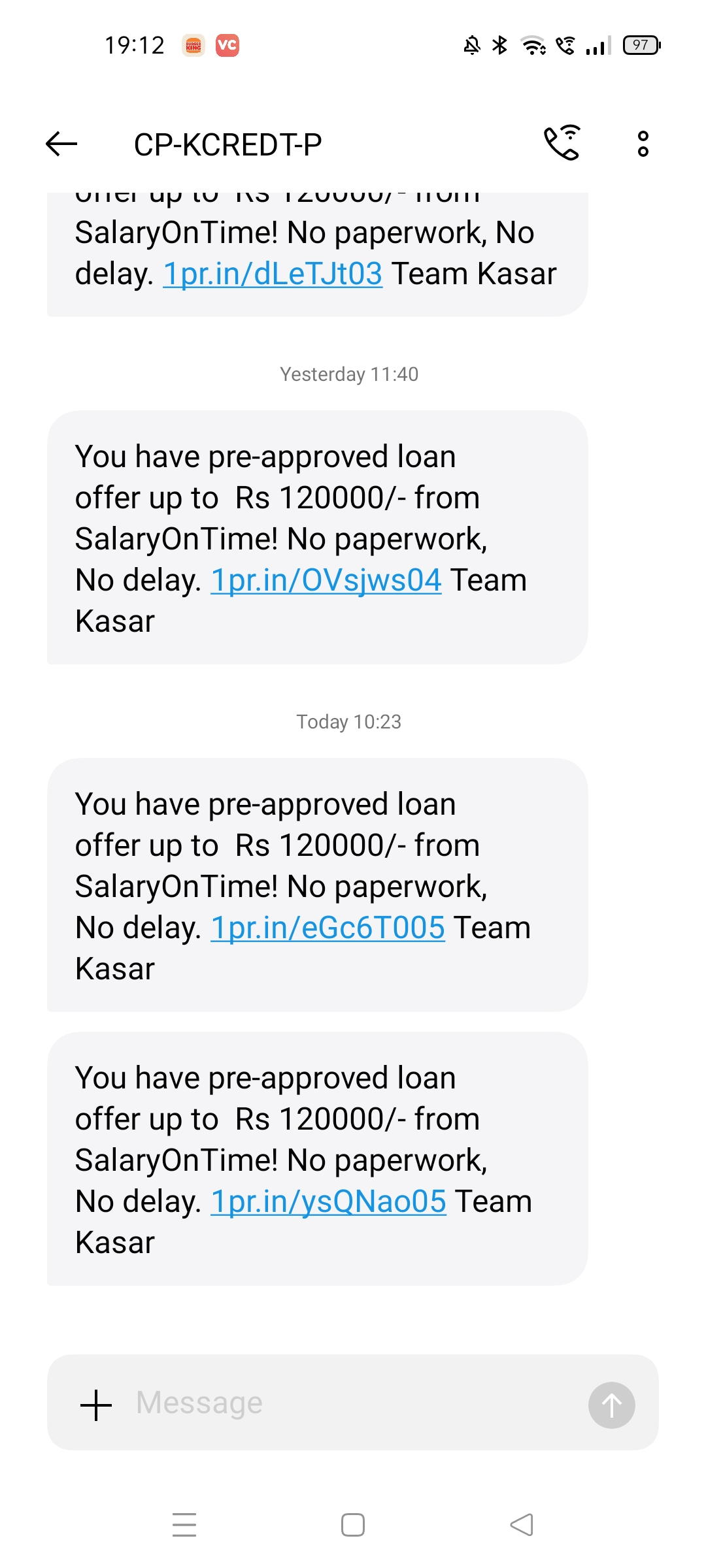706x1568 pixels.
Task: Open the 1pr.in/OVsjws04 link
Action: coord(326,580)
